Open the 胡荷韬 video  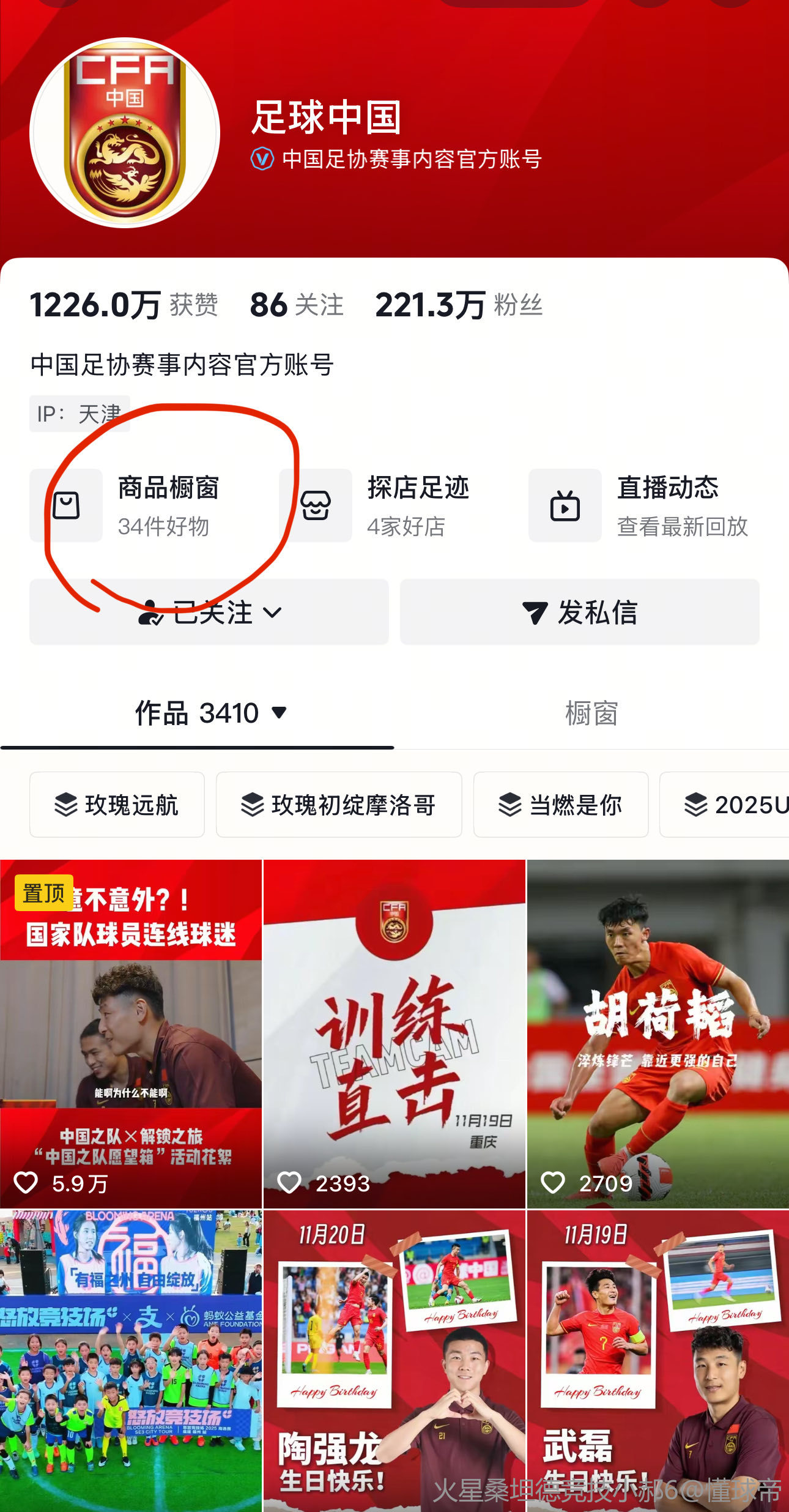coord(658,1034)
